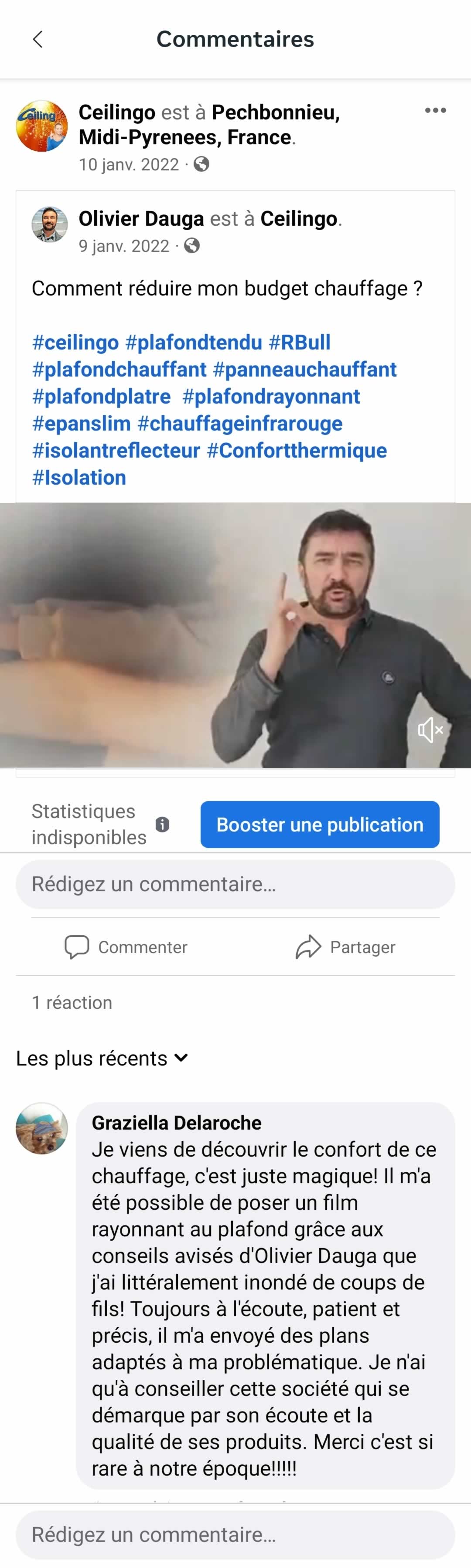Viewport: 471px width, 1568px height.
Task: Play the video of the post
Action: pyautogui.click(x=235, y=635)
